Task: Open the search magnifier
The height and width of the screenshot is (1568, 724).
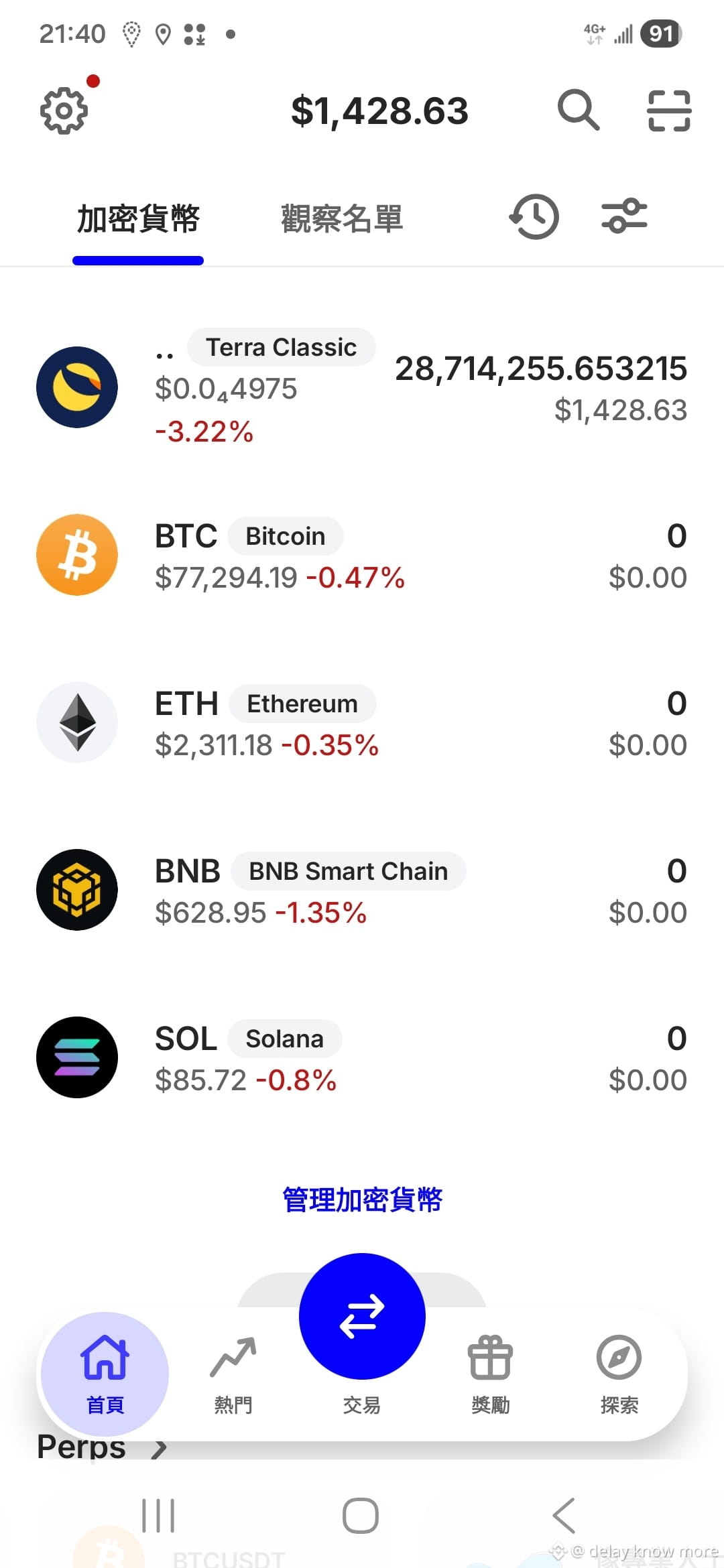Action: (578, 110)
